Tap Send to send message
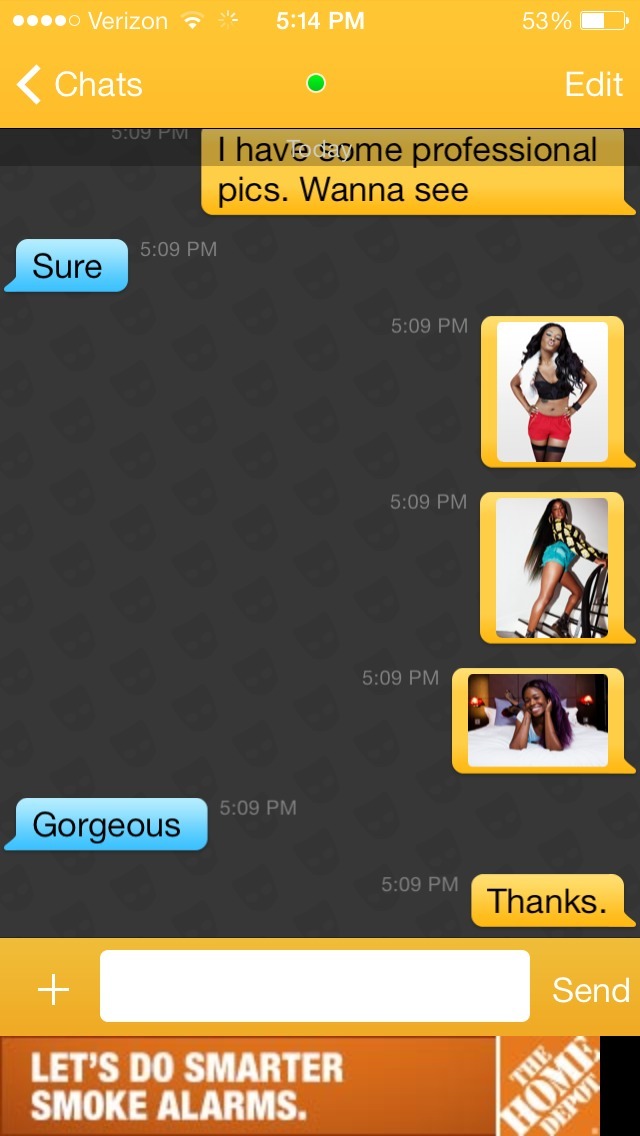 click(x=590, y=990)
